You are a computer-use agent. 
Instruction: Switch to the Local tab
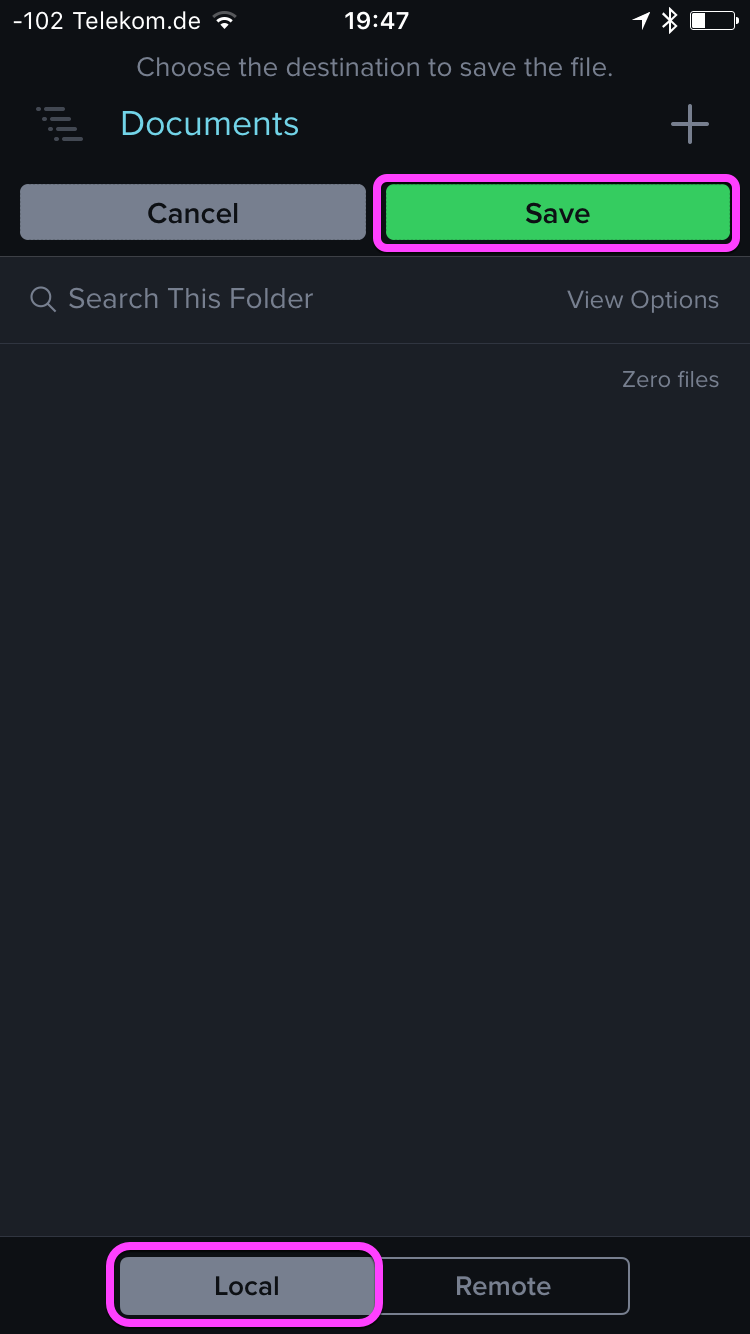pyautogui.click(x=246, y=1286)
